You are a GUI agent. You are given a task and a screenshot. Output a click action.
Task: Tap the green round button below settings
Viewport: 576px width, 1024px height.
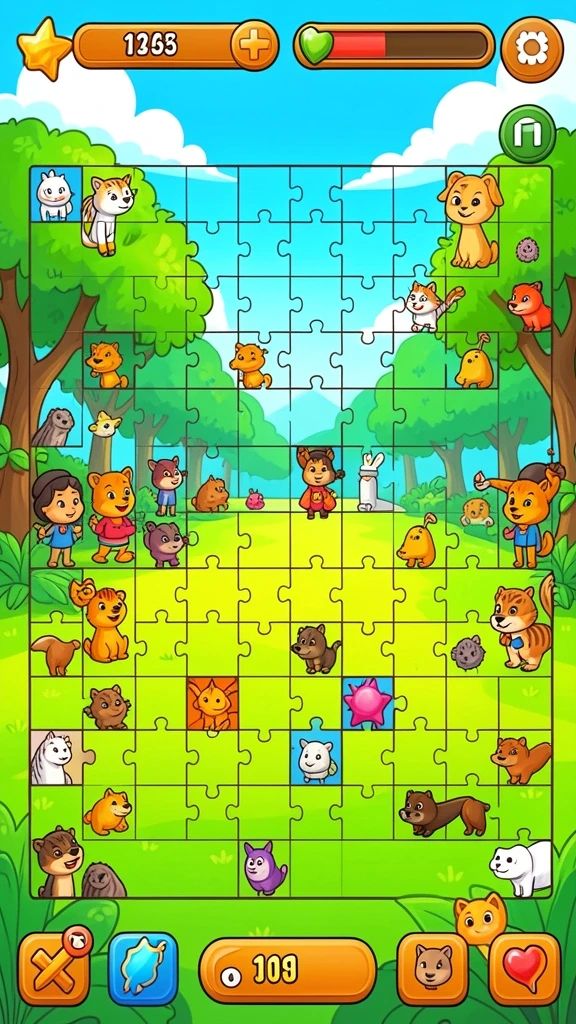pyautogui.click(x=528, y=134)
